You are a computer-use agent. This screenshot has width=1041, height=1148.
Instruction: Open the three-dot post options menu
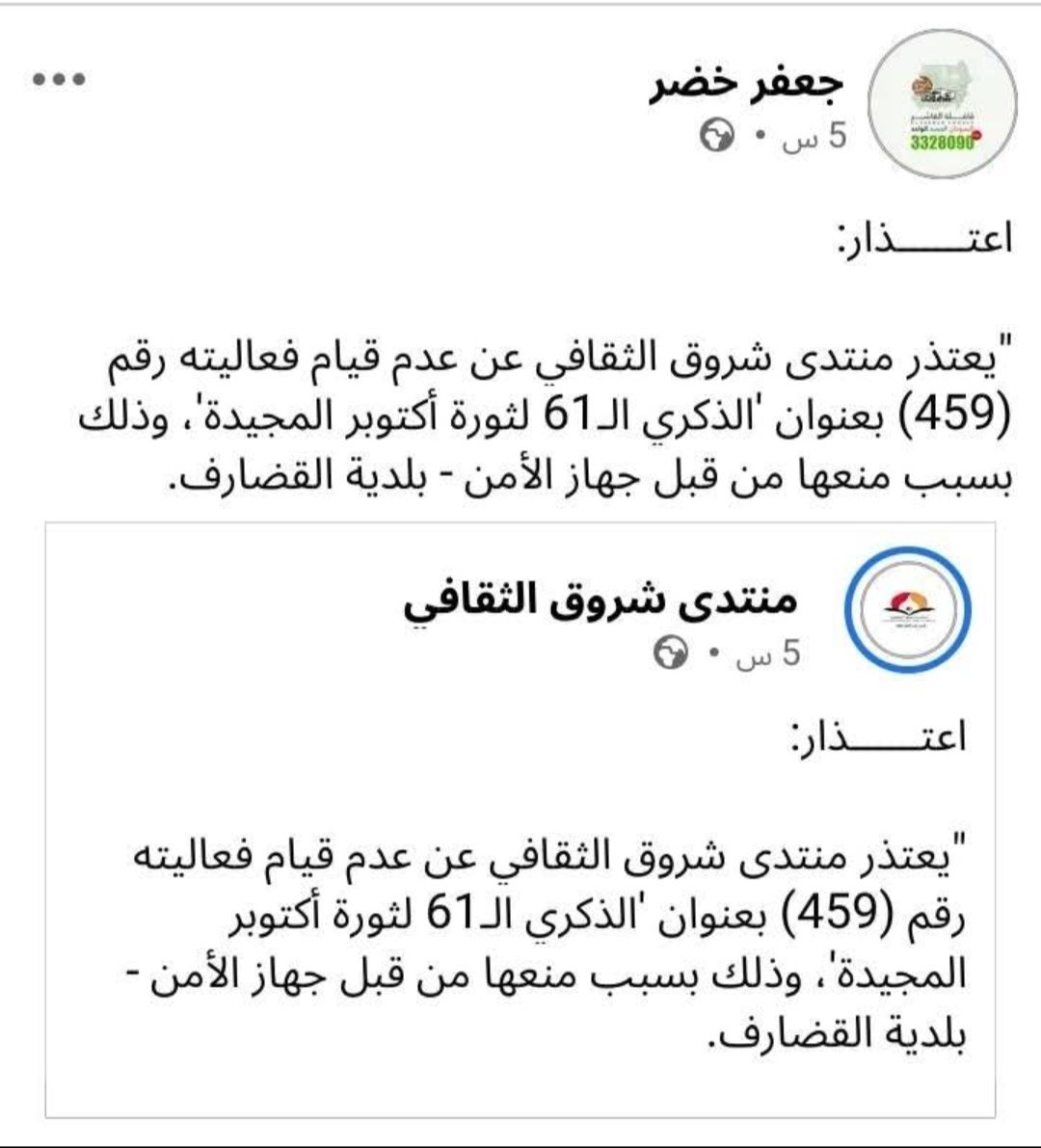[59, 80]
